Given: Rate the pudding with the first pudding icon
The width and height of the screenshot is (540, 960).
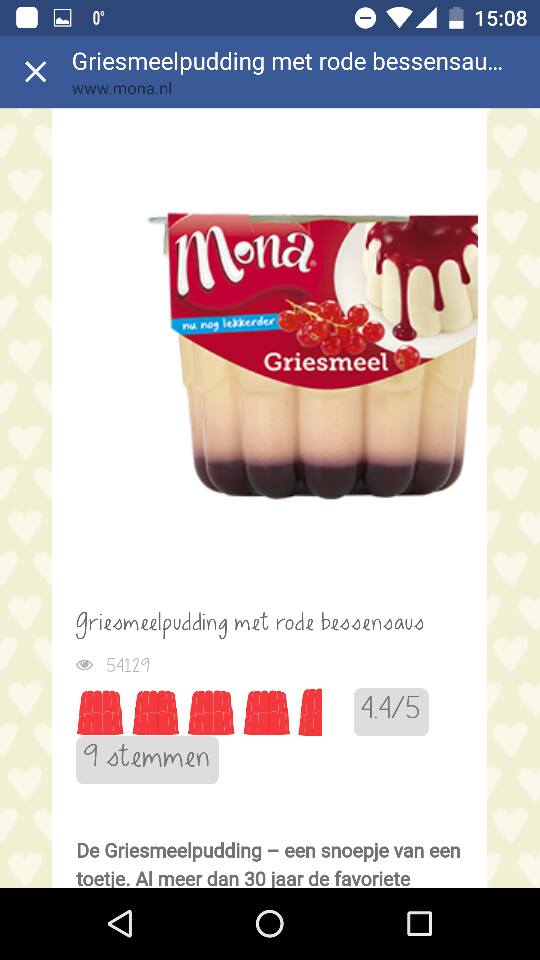Looking at the screenshot, I should pyautogui.click(x=100, y=712).
